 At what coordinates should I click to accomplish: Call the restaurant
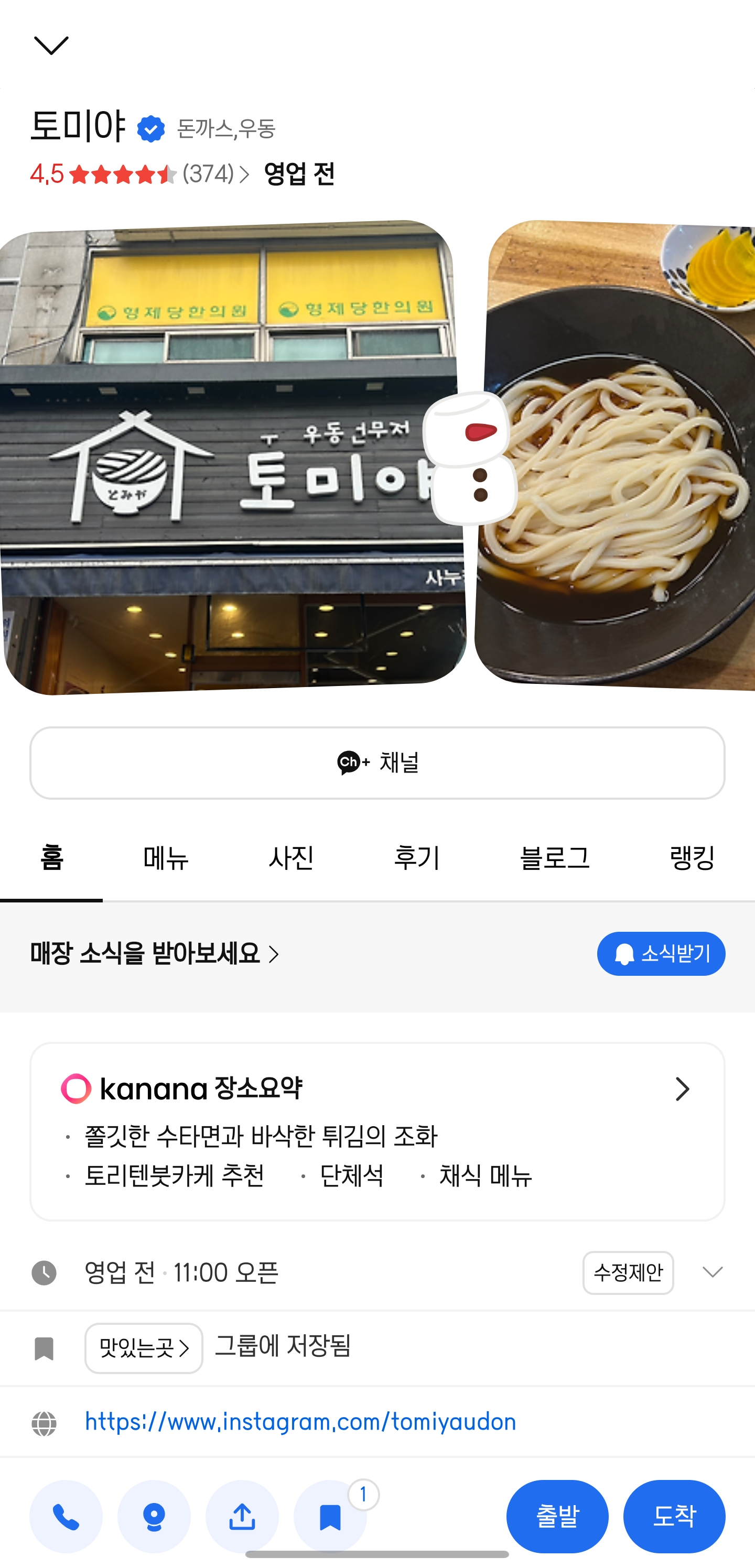coord(66,1516)
